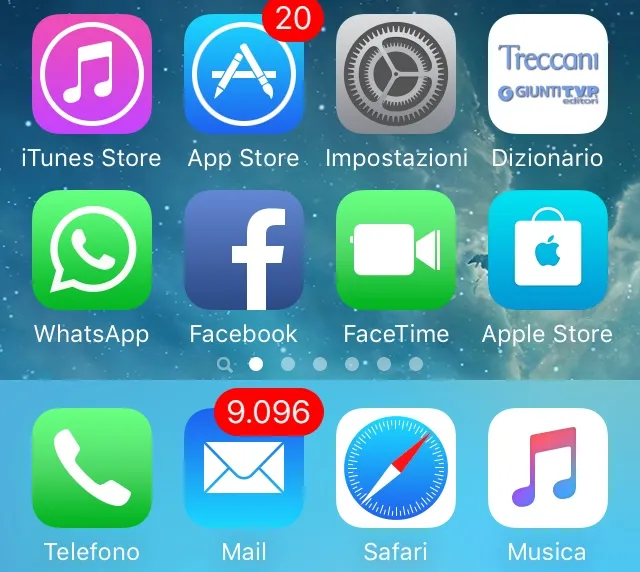Open the Apple Store app
The width and height of the screenshot is (640, 572).
tap(548, 250)
